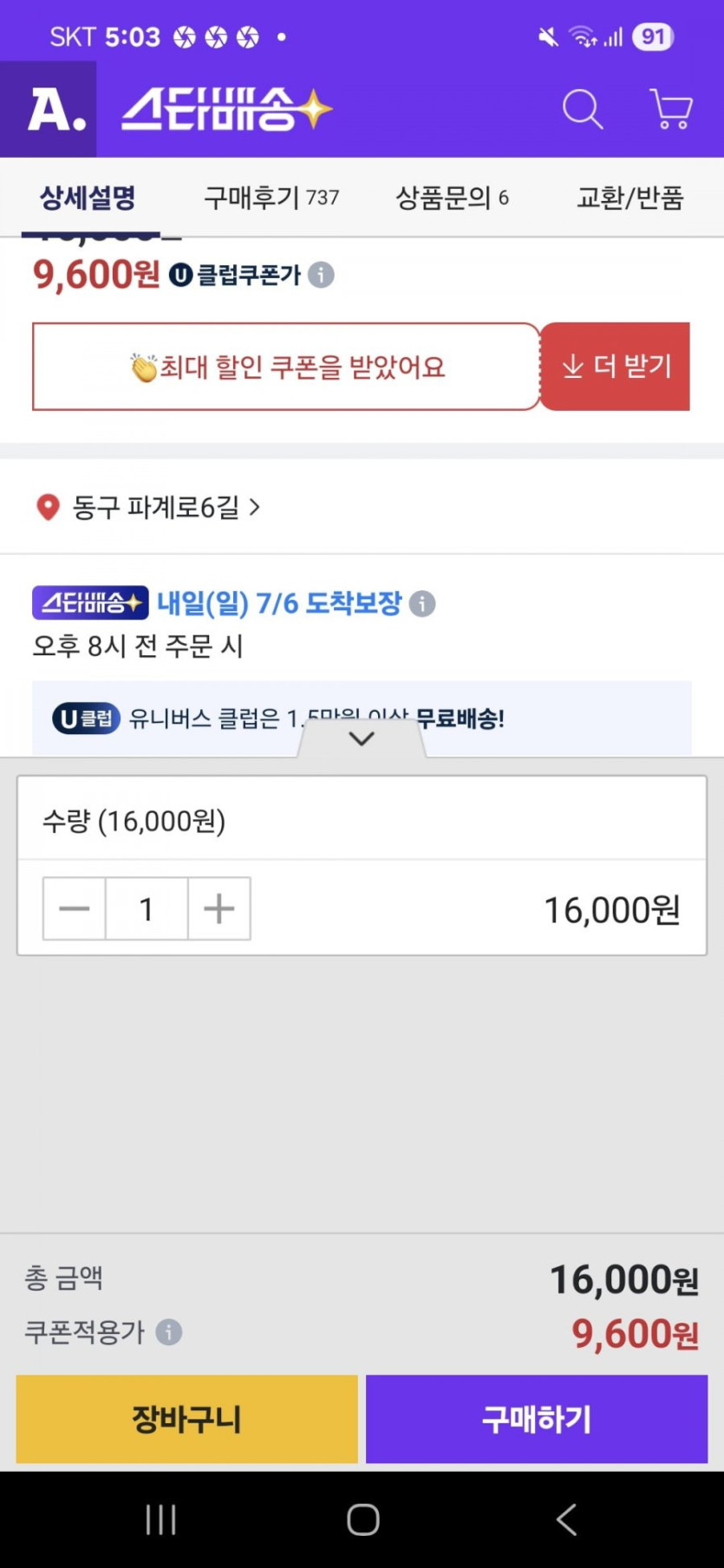
Task: Open the recent apps overview
Action: 160,1519
